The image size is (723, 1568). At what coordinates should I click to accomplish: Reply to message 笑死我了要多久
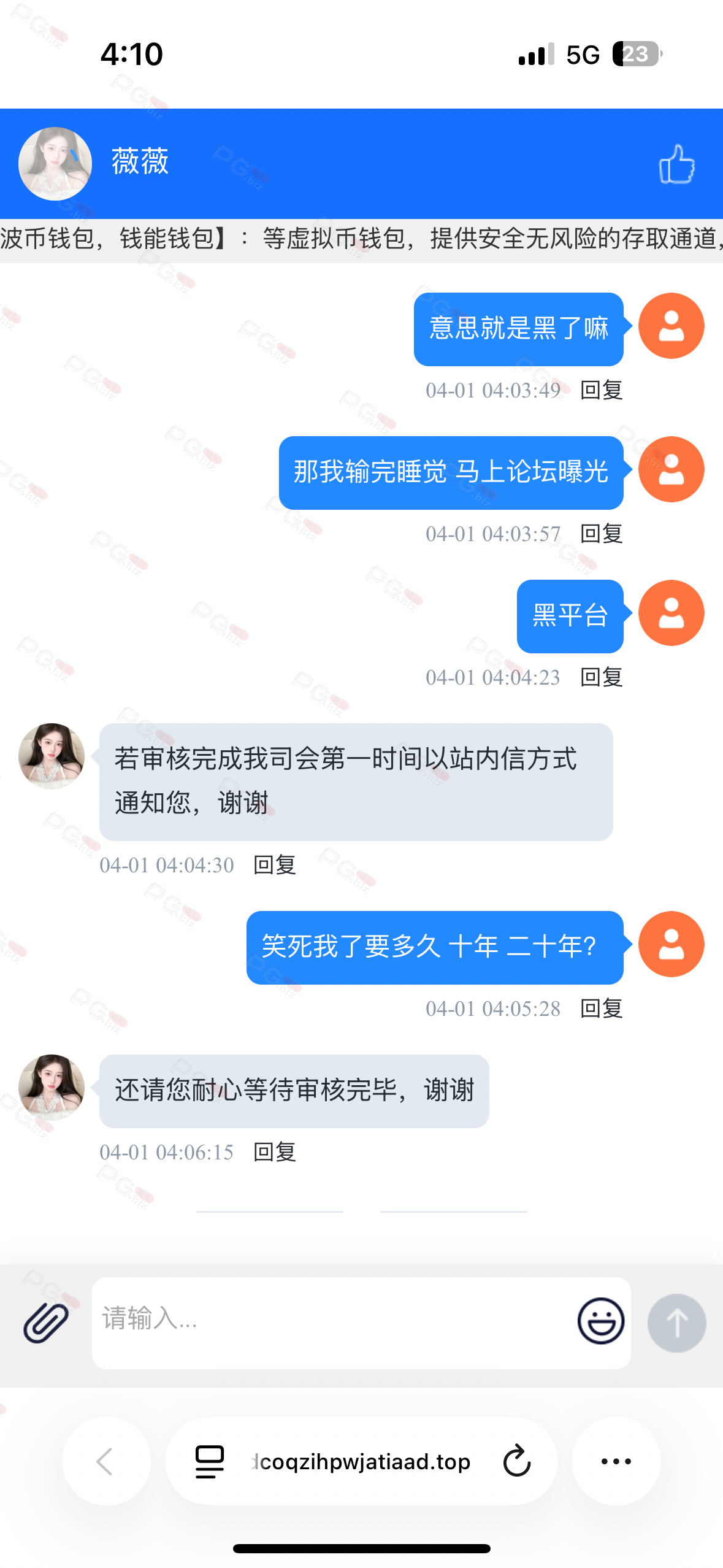601,1009
